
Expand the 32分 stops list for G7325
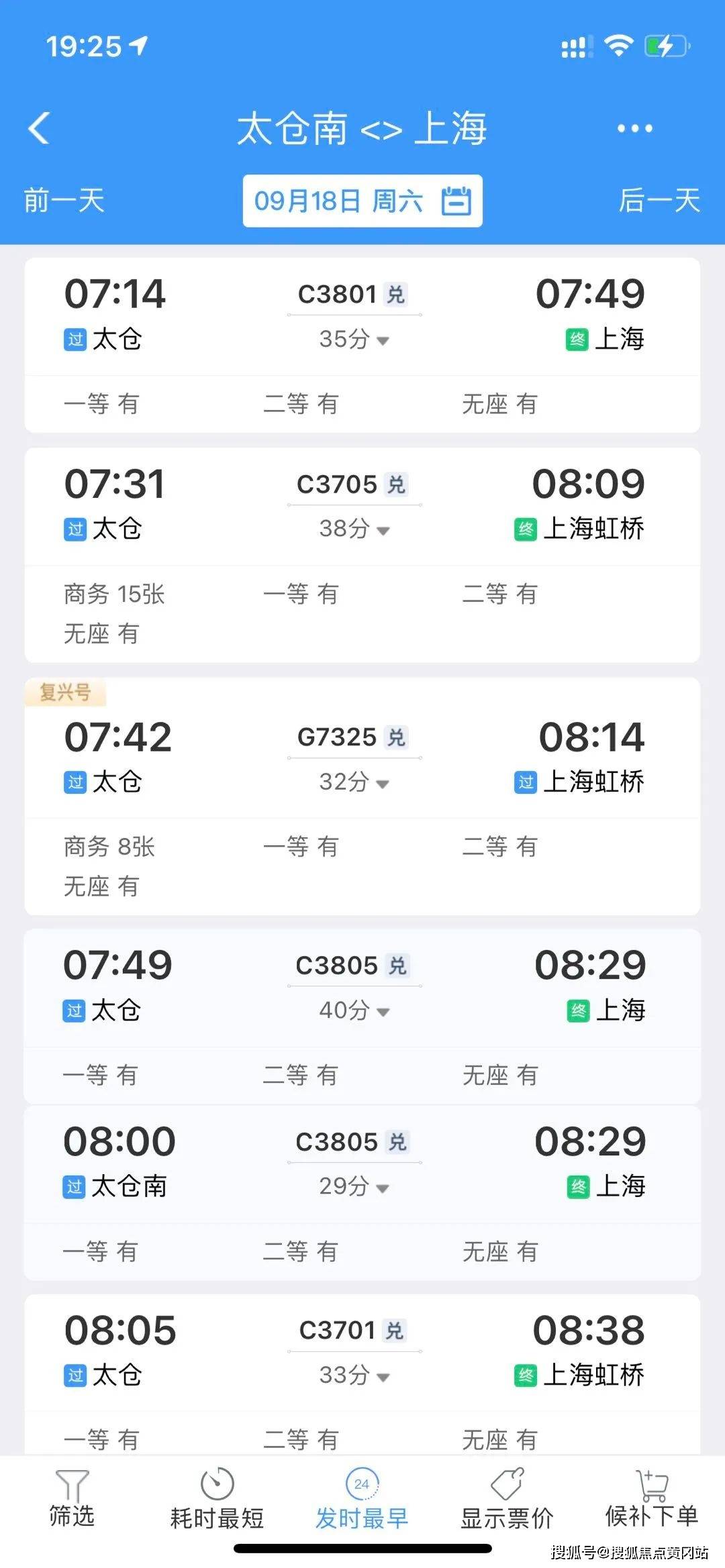tap(354, 782)
